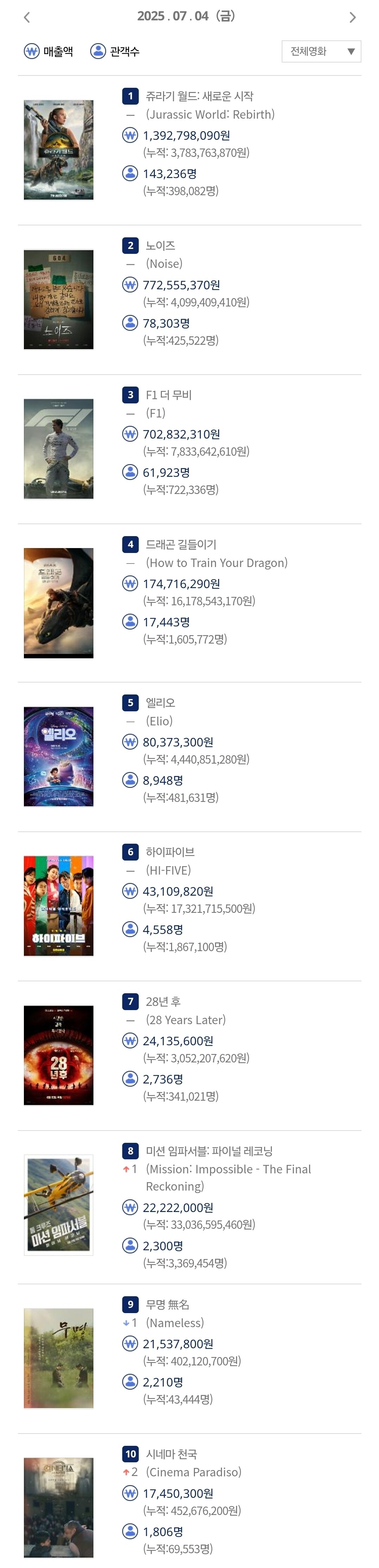View details for F1 더 무비
The image size is (379, 1568).
tap(169, 395)
